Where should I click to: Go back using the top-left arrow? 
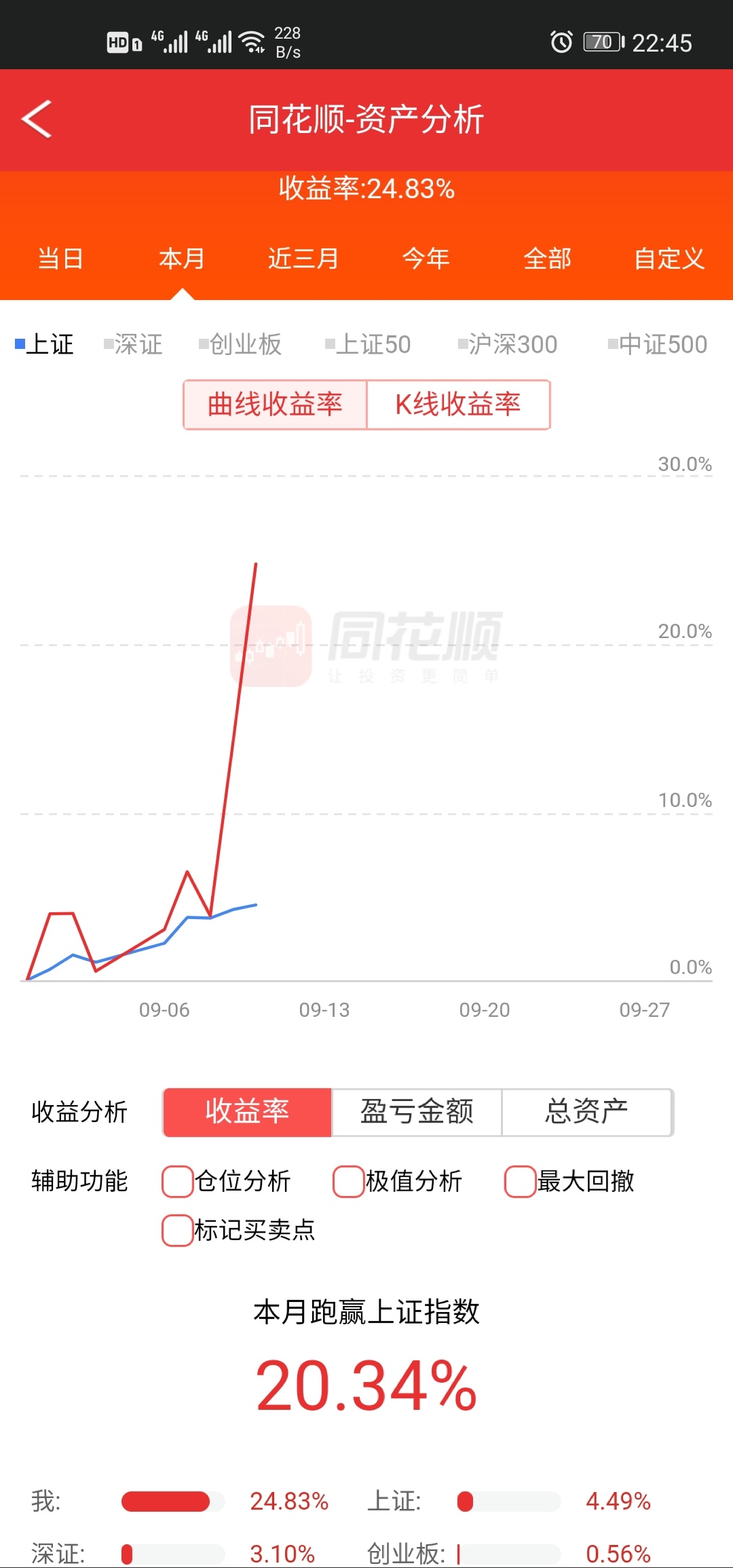coord(37,119)
